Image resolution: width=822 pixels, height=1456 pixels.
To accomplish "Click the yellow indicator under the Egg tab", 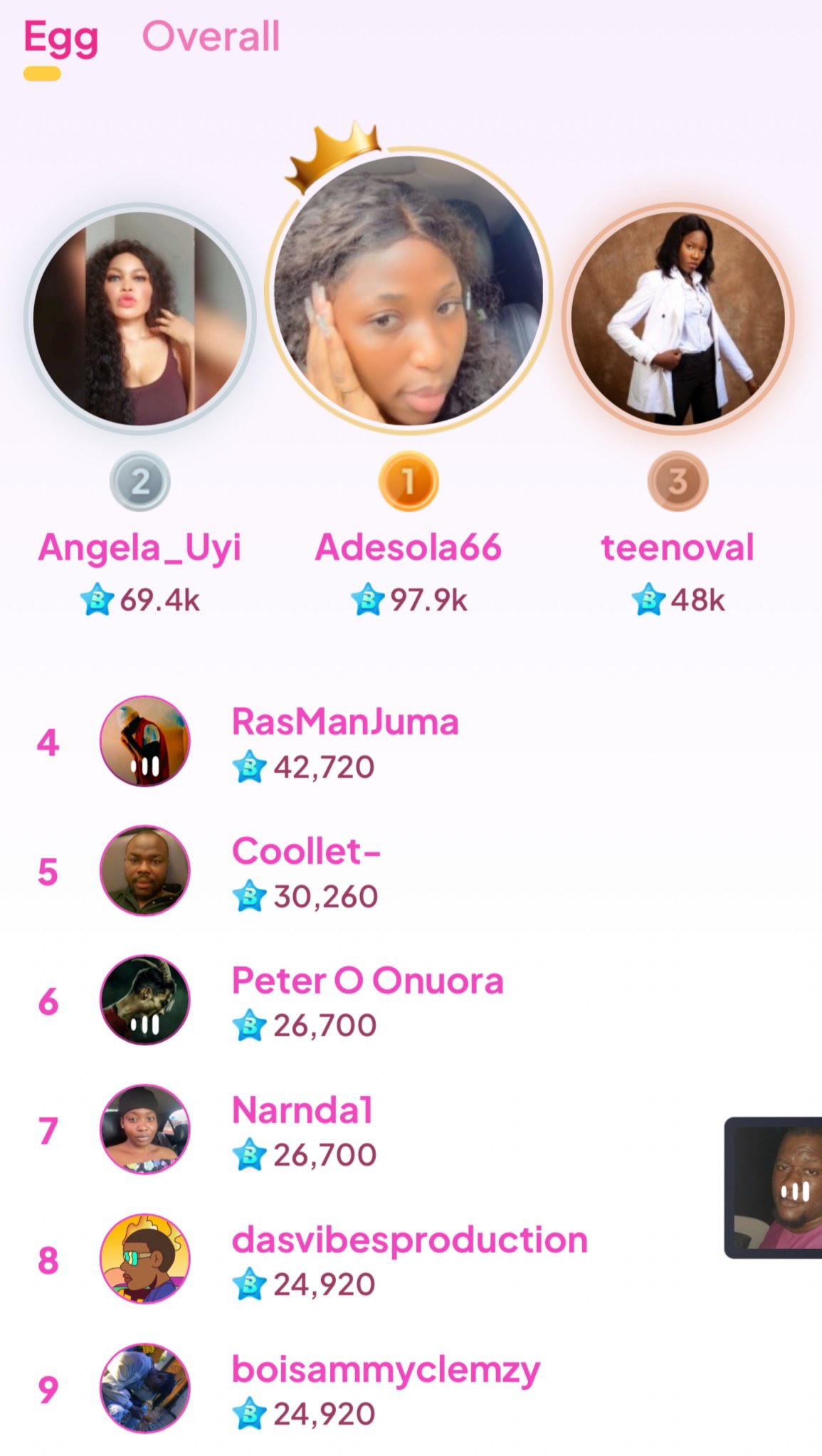I will 41,71.
